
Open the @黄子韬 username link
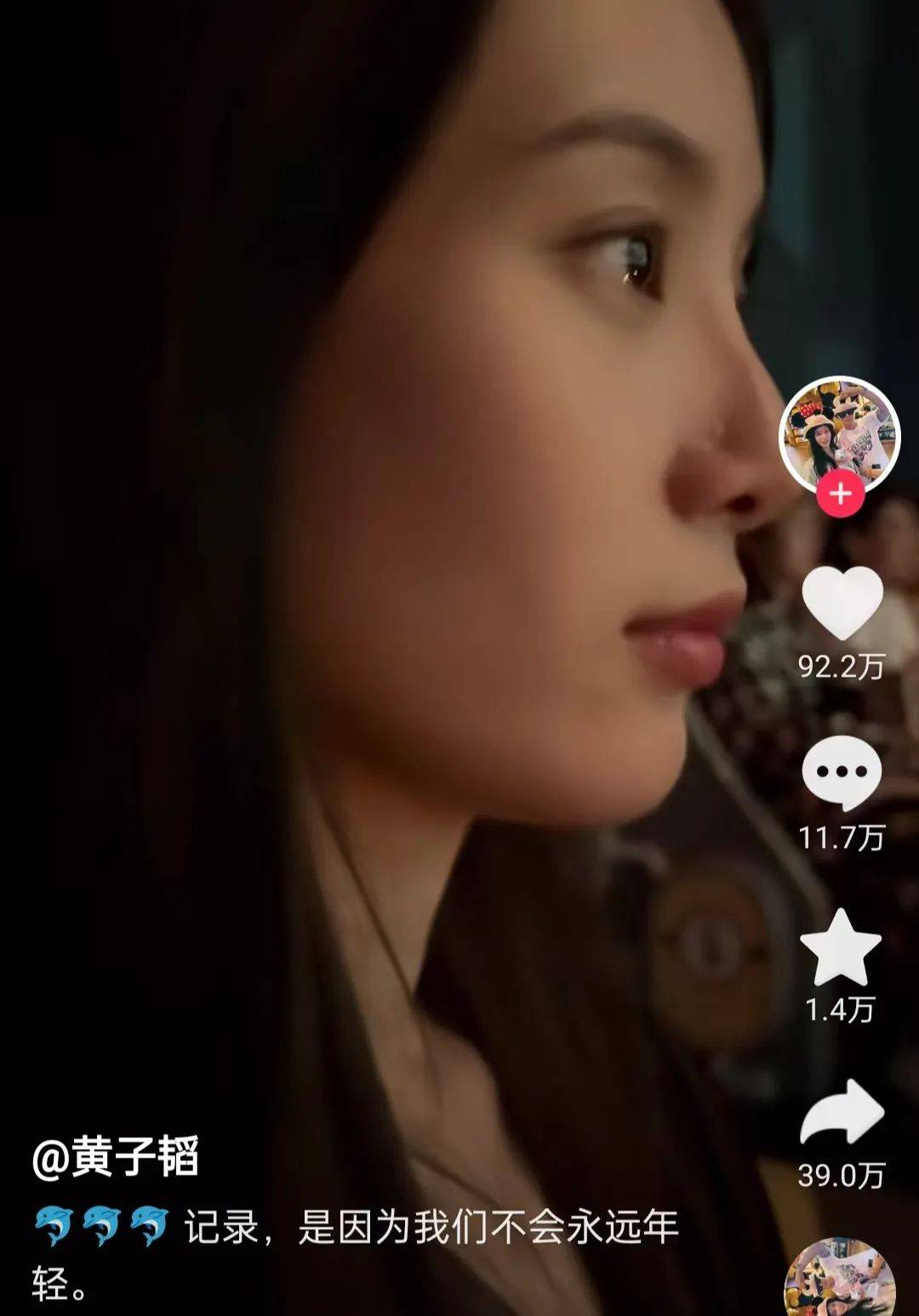click(x=115, y=1156)
